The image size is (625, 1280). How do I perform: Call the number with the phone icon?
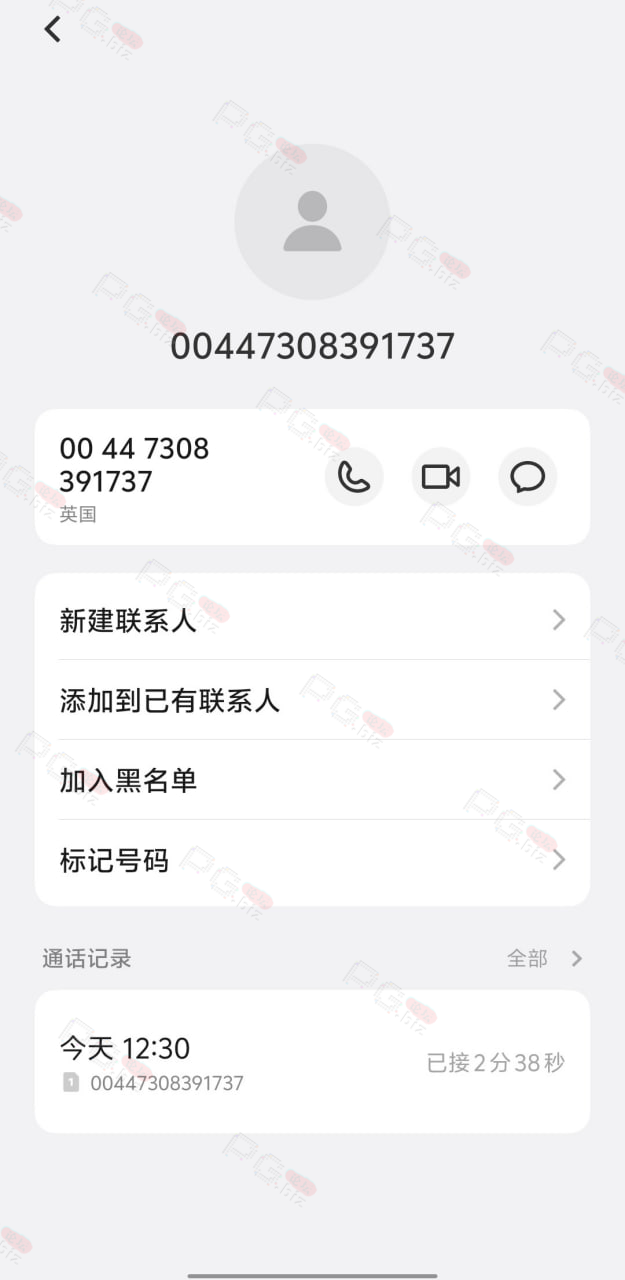(354, 477)
